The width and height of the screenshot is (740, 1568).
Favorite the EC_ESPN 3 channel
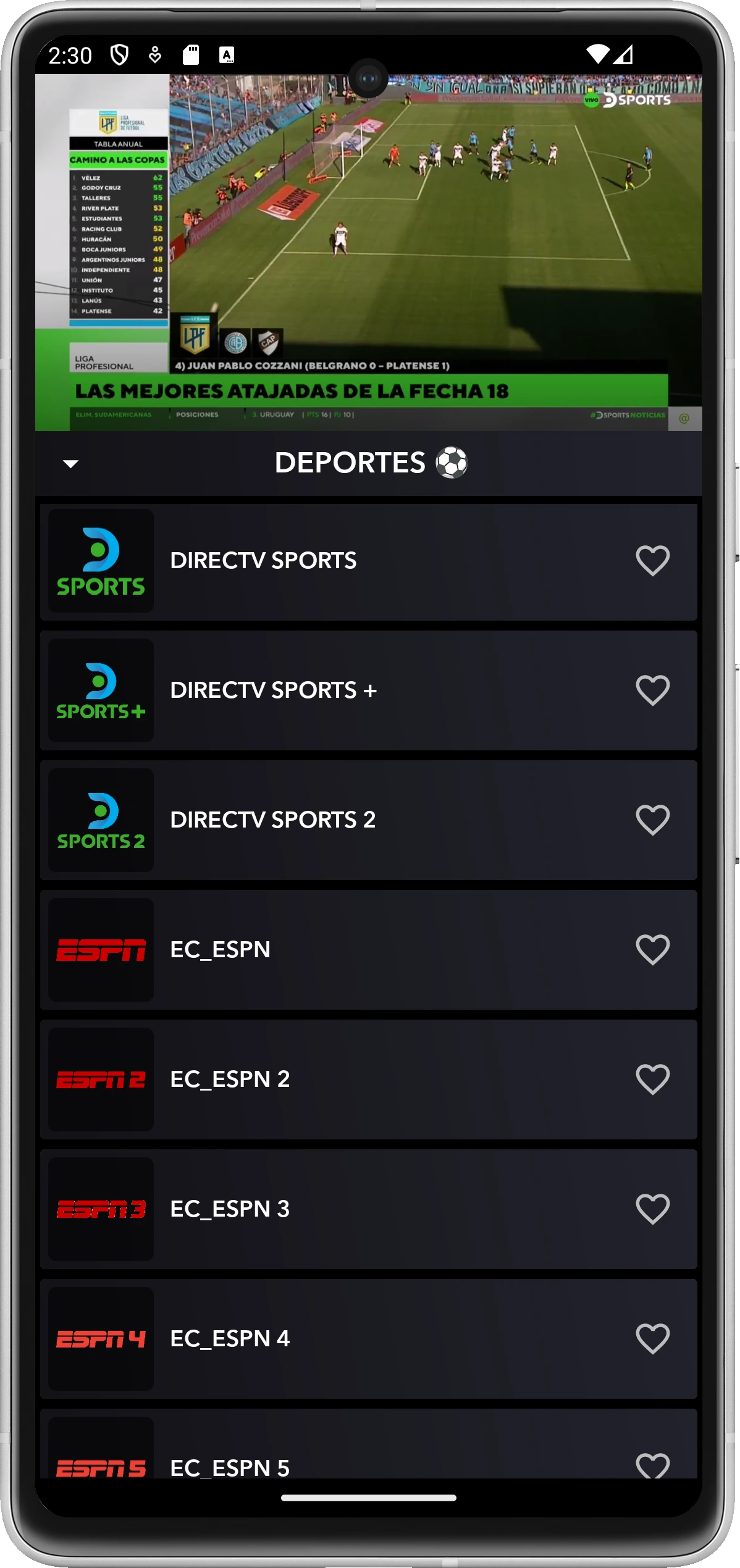652,1209
